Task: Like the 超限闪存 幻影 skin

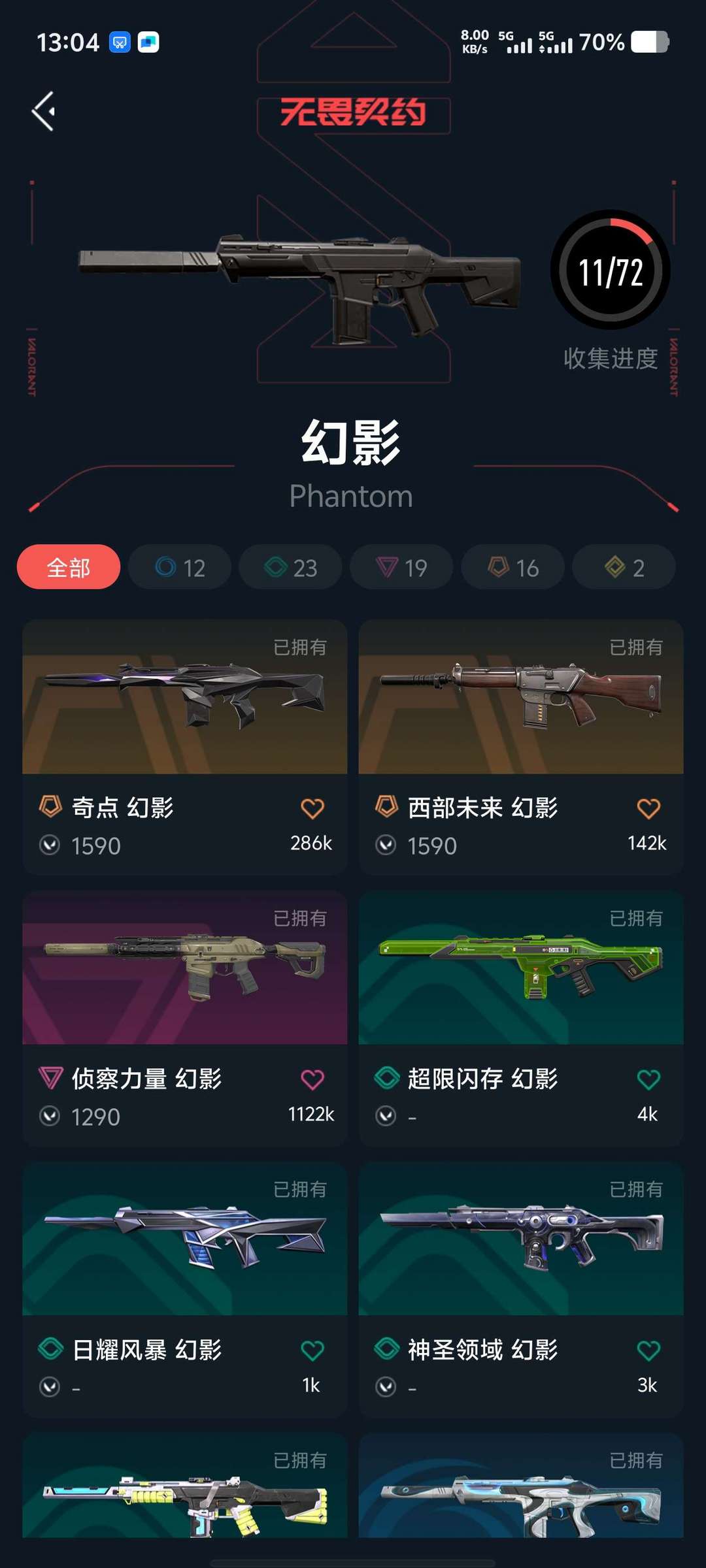Action: (648, 1080)
